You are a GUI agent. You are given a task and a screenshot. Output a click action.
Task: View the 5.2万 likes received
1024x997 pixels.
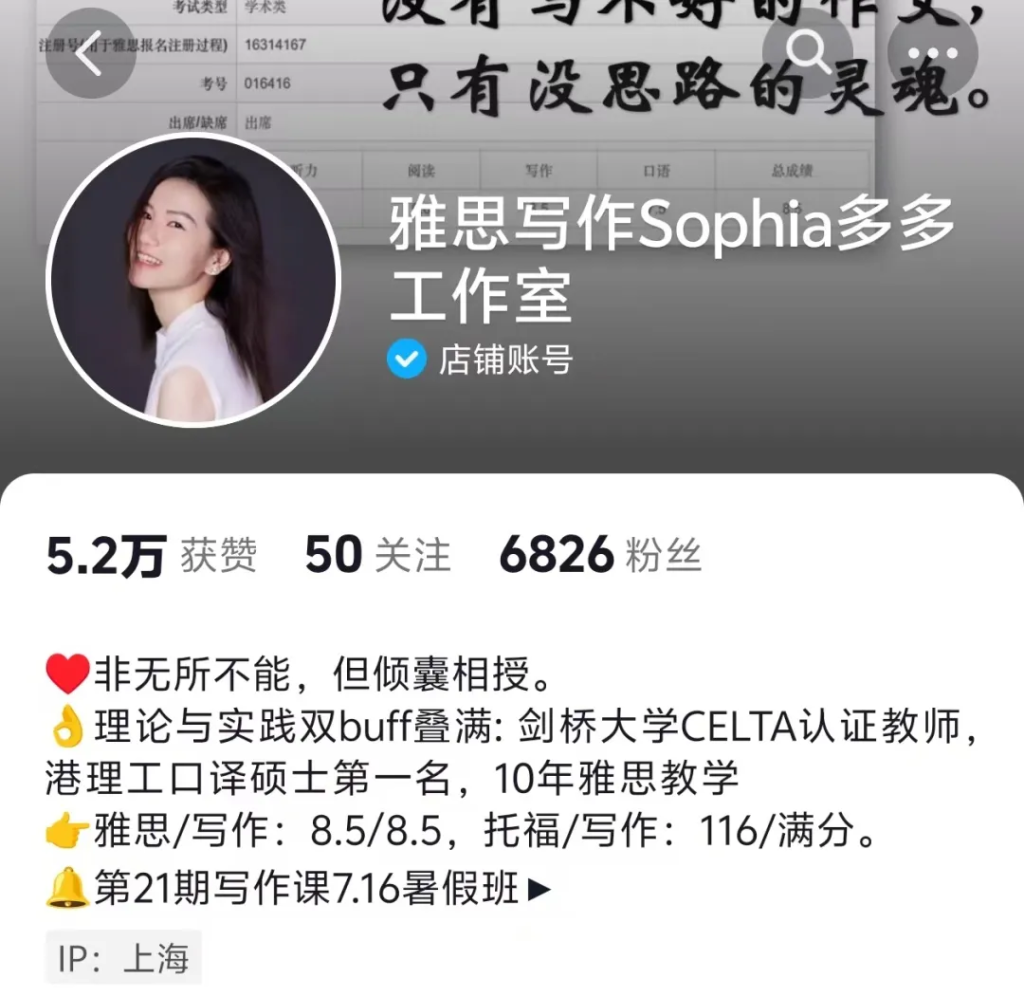151,555
